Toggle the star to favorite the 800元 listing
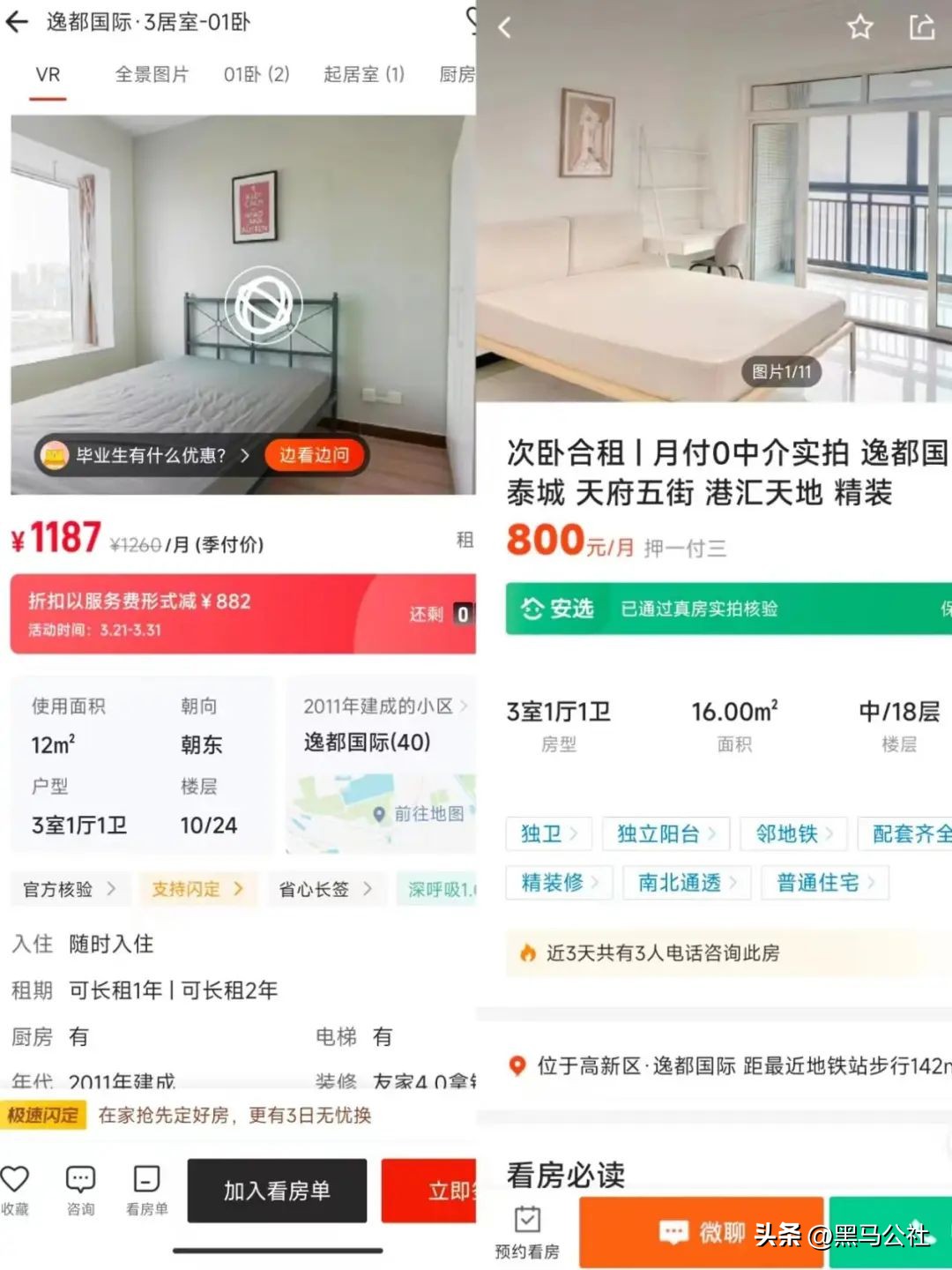Screen dimensions: 952x1270 [859, 26]
